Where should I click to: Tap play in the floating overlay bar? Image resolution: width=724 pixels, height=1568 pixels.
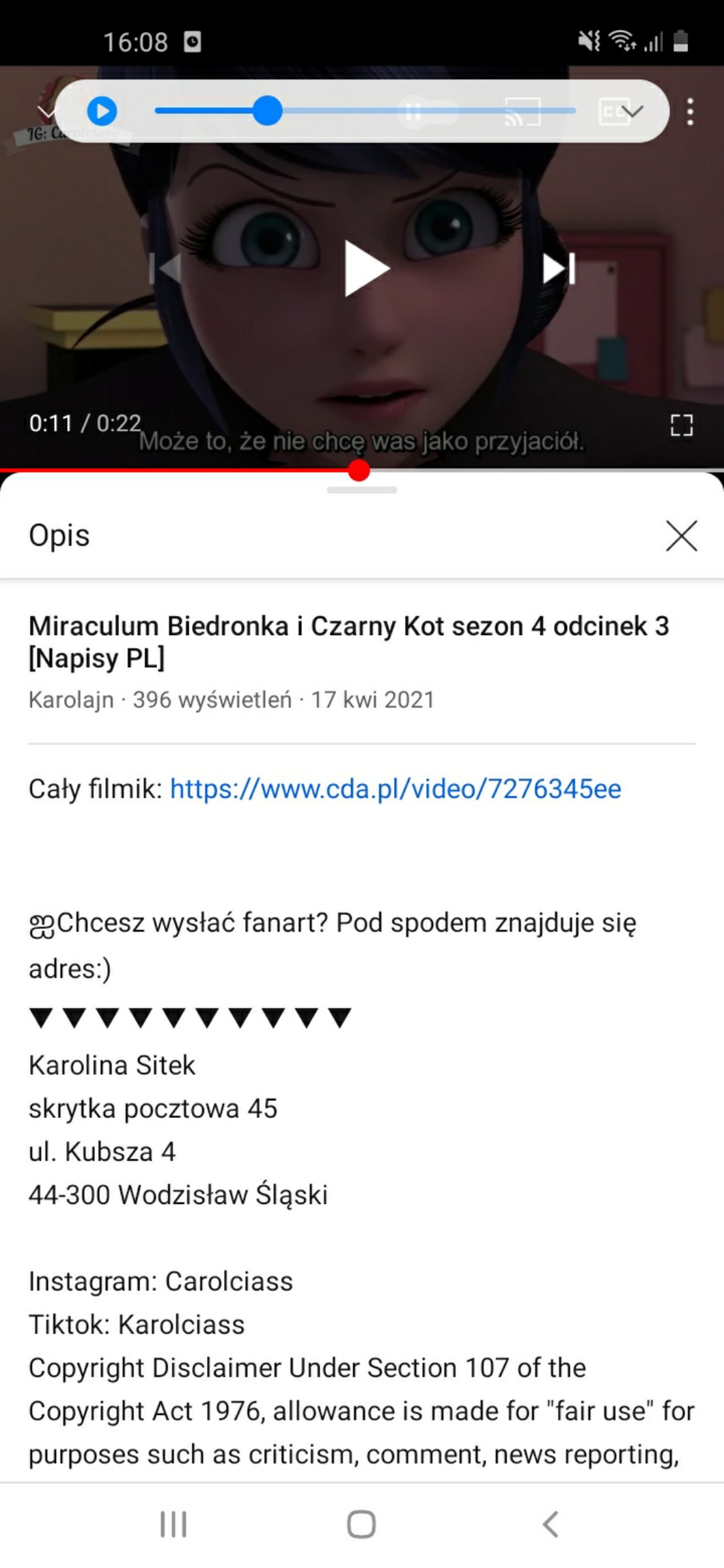point(102,111)
